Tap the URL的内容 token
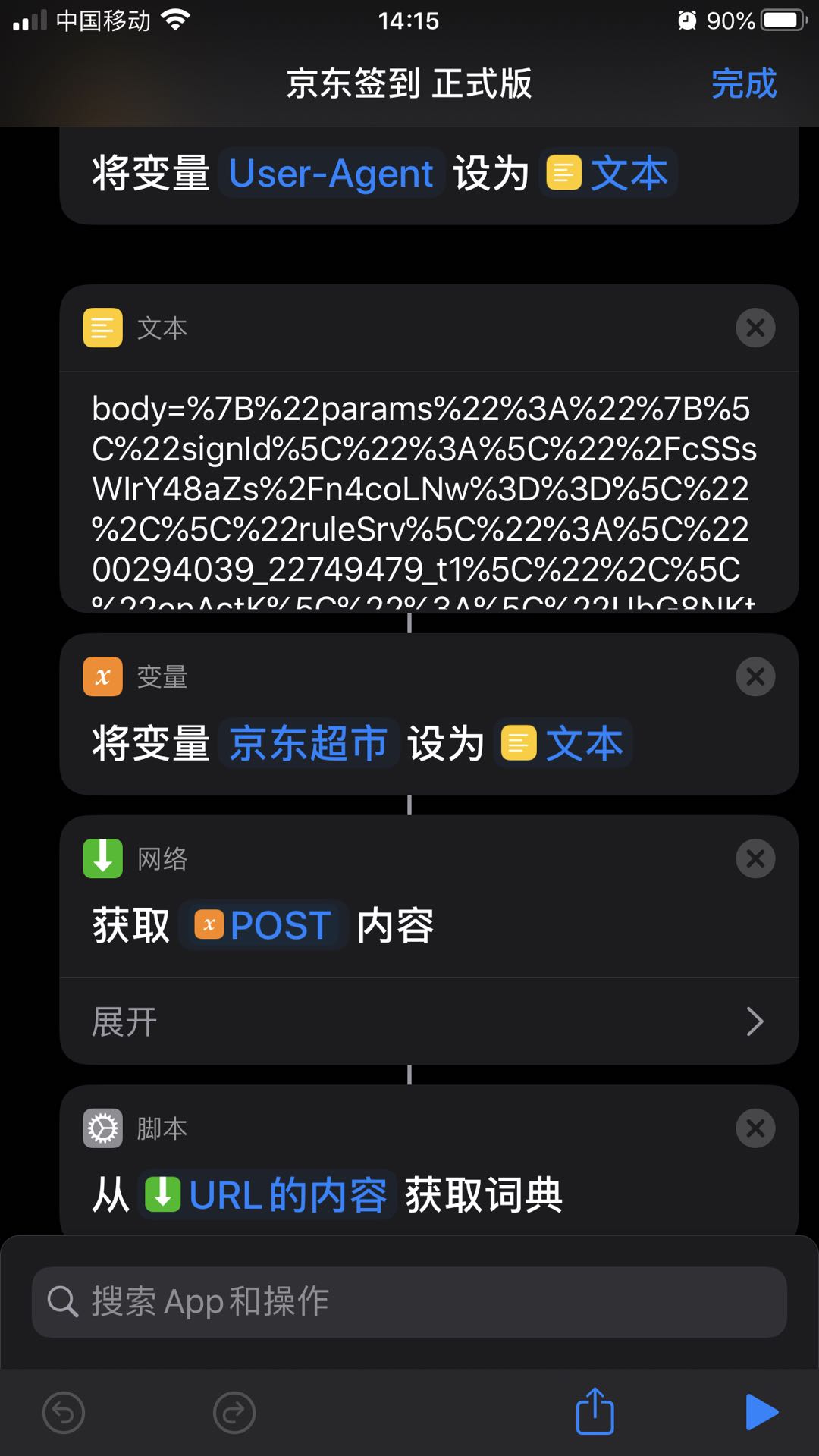 pyautogui.click(x=267, y=1195)
